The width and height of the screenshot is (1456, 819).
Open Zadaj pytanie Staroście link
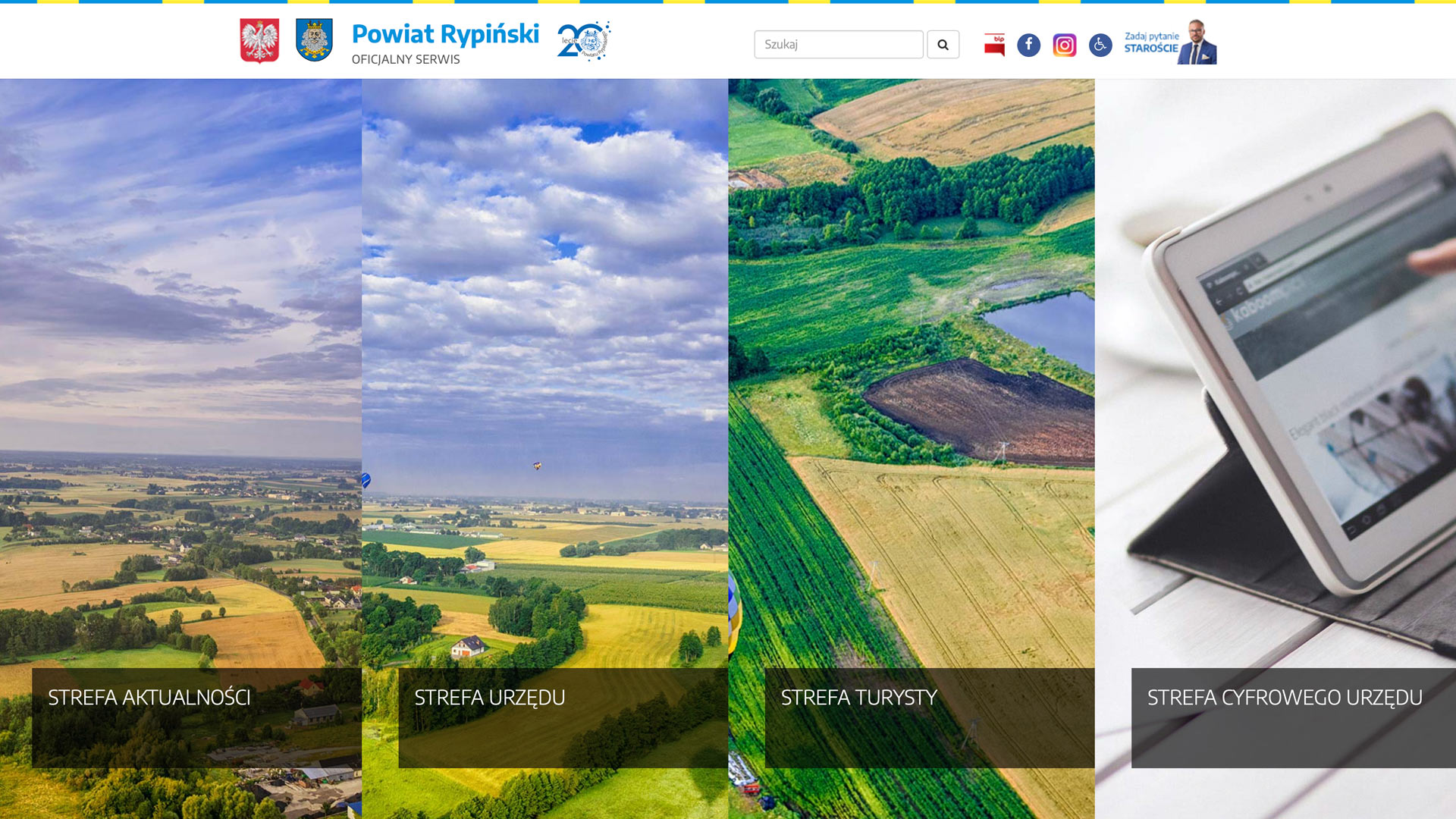point(1169,42)
